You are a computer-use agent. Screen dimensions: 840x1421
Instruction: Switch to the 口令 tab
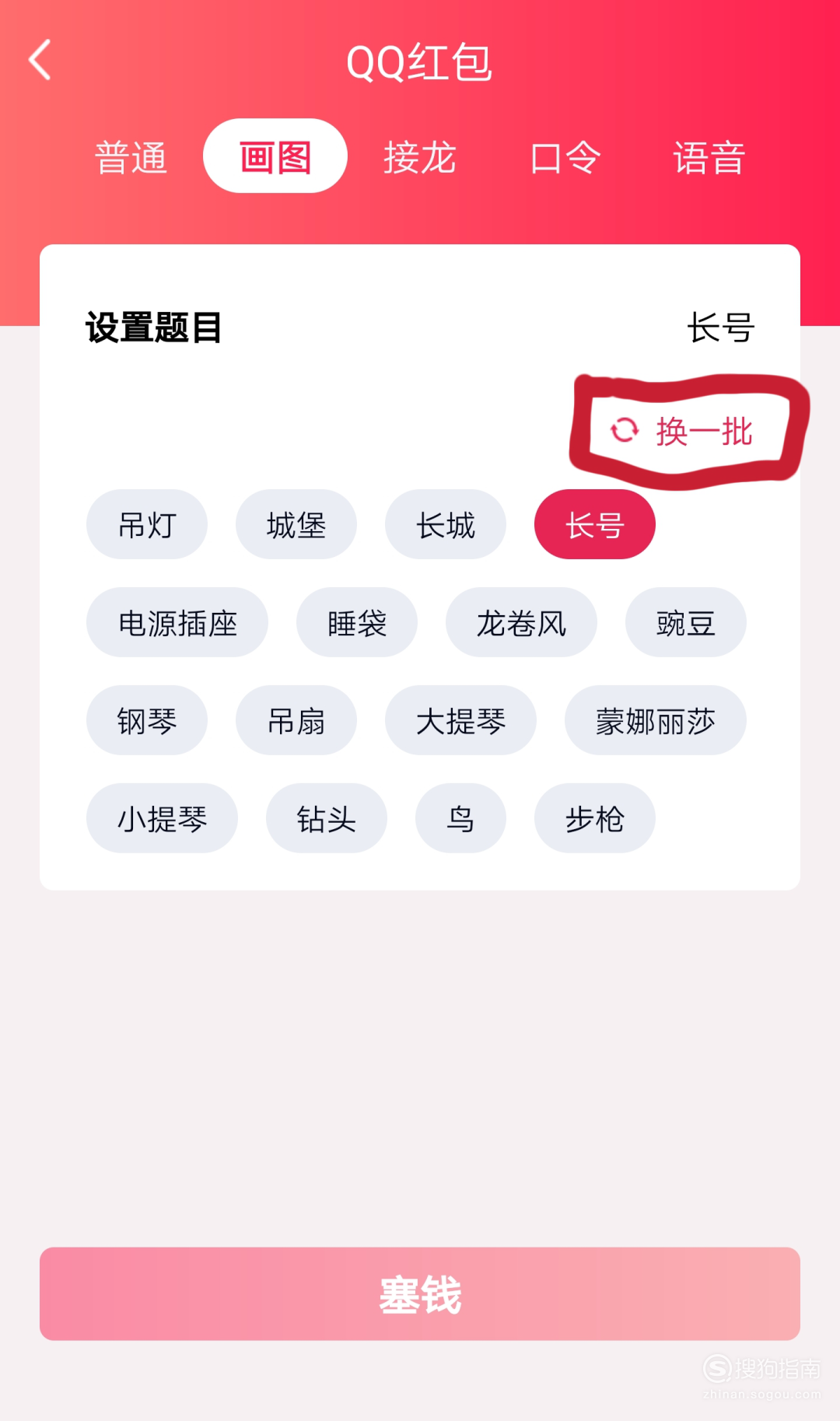click(x=565, y=157)
